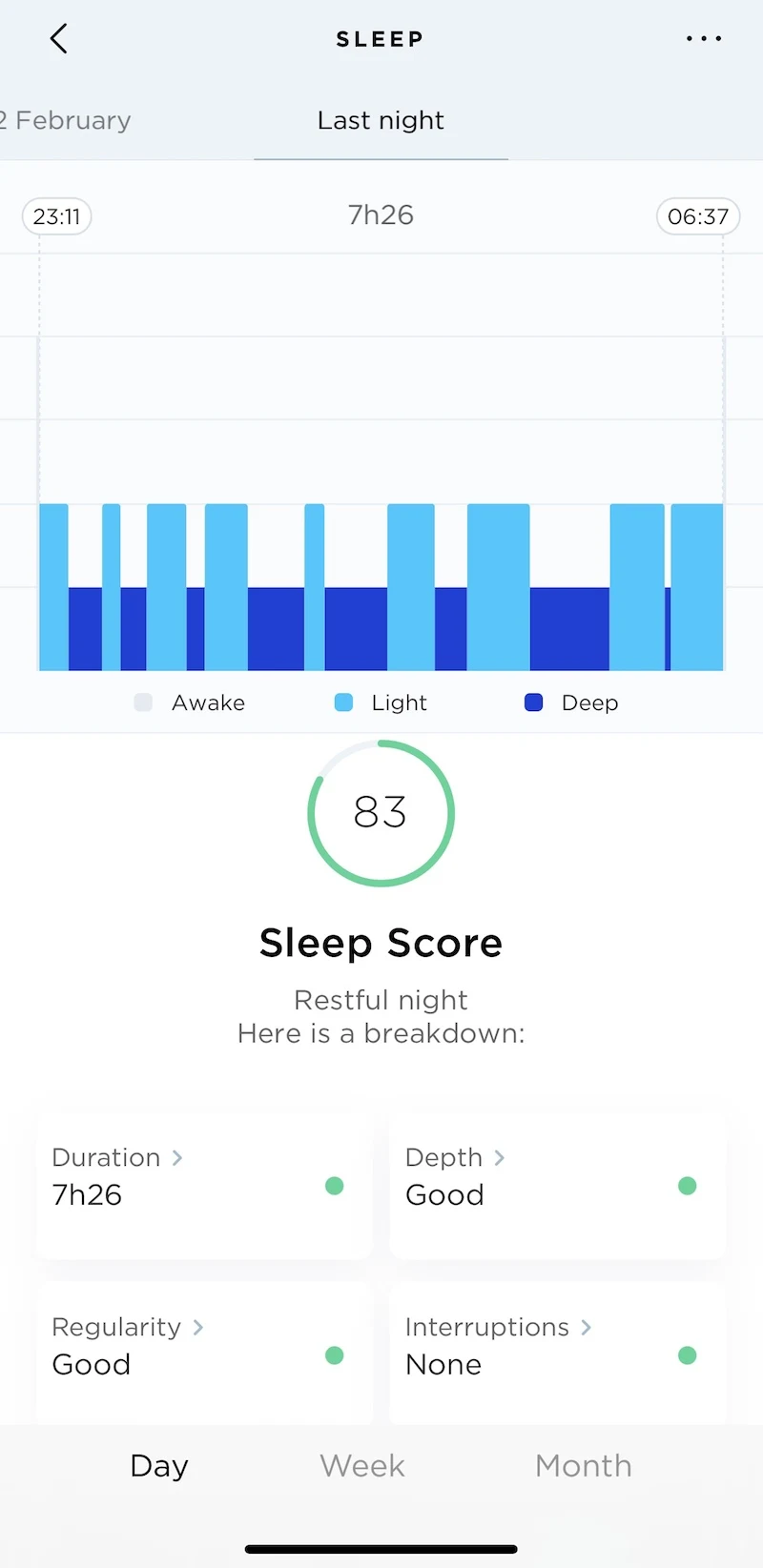View Regularity details card
Screen dimensions: 763x1568
tap(204, 1354)
